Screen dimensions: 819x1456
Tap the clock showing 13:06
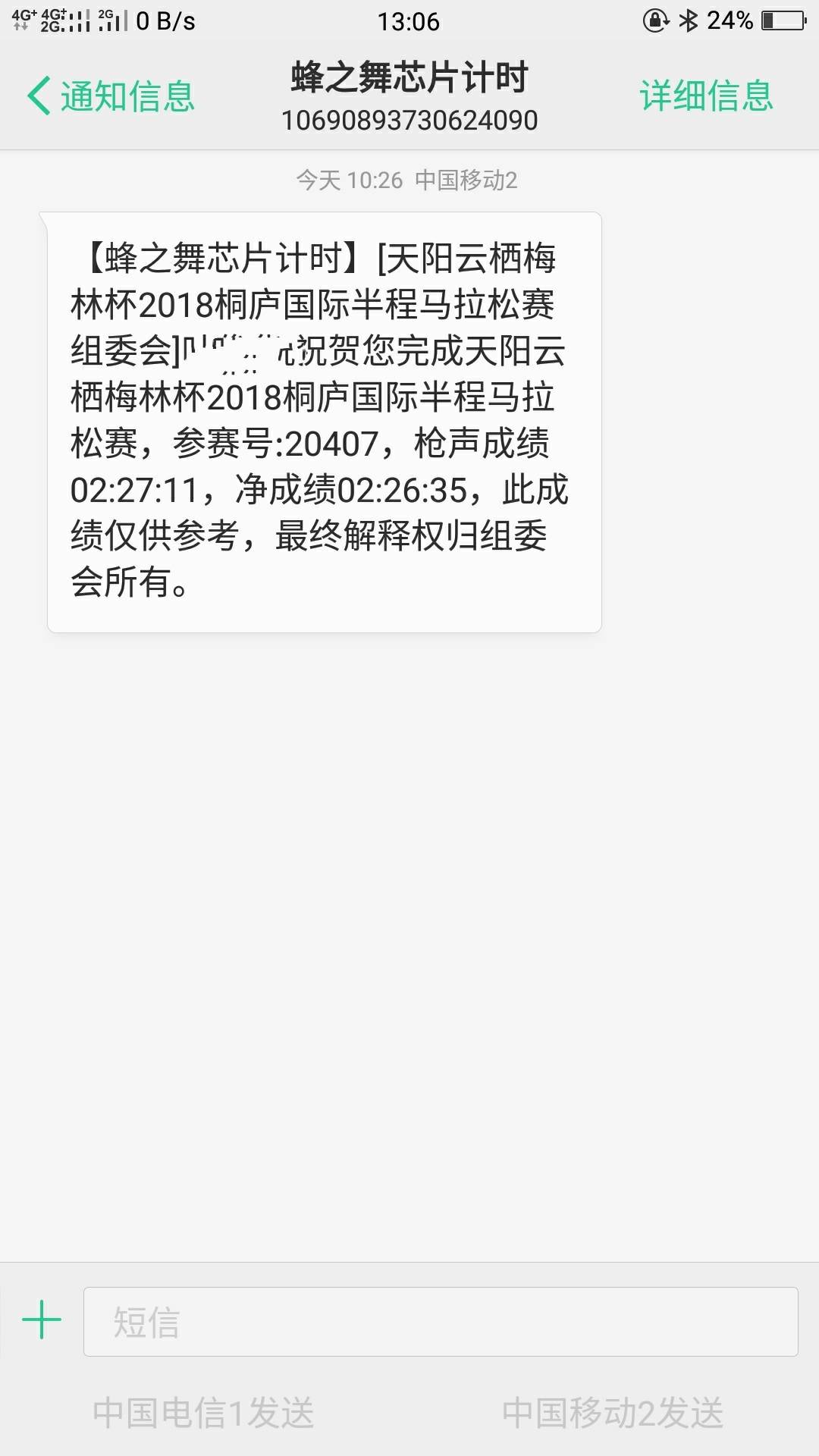coord(409,21)
